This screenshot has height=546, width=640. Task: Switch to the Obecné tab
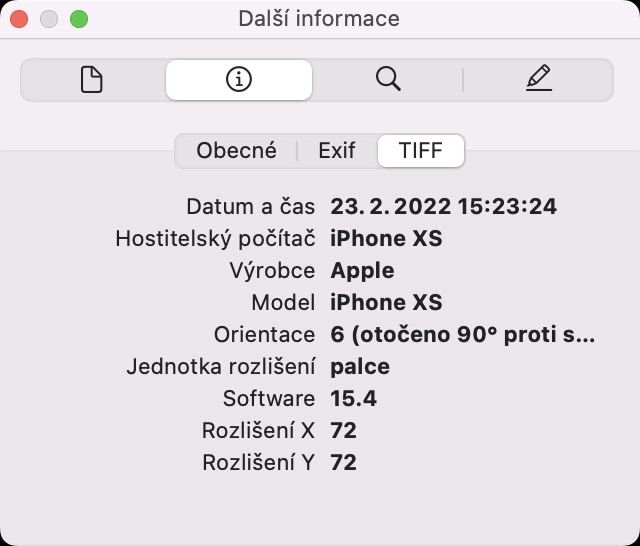pos(236,151)
